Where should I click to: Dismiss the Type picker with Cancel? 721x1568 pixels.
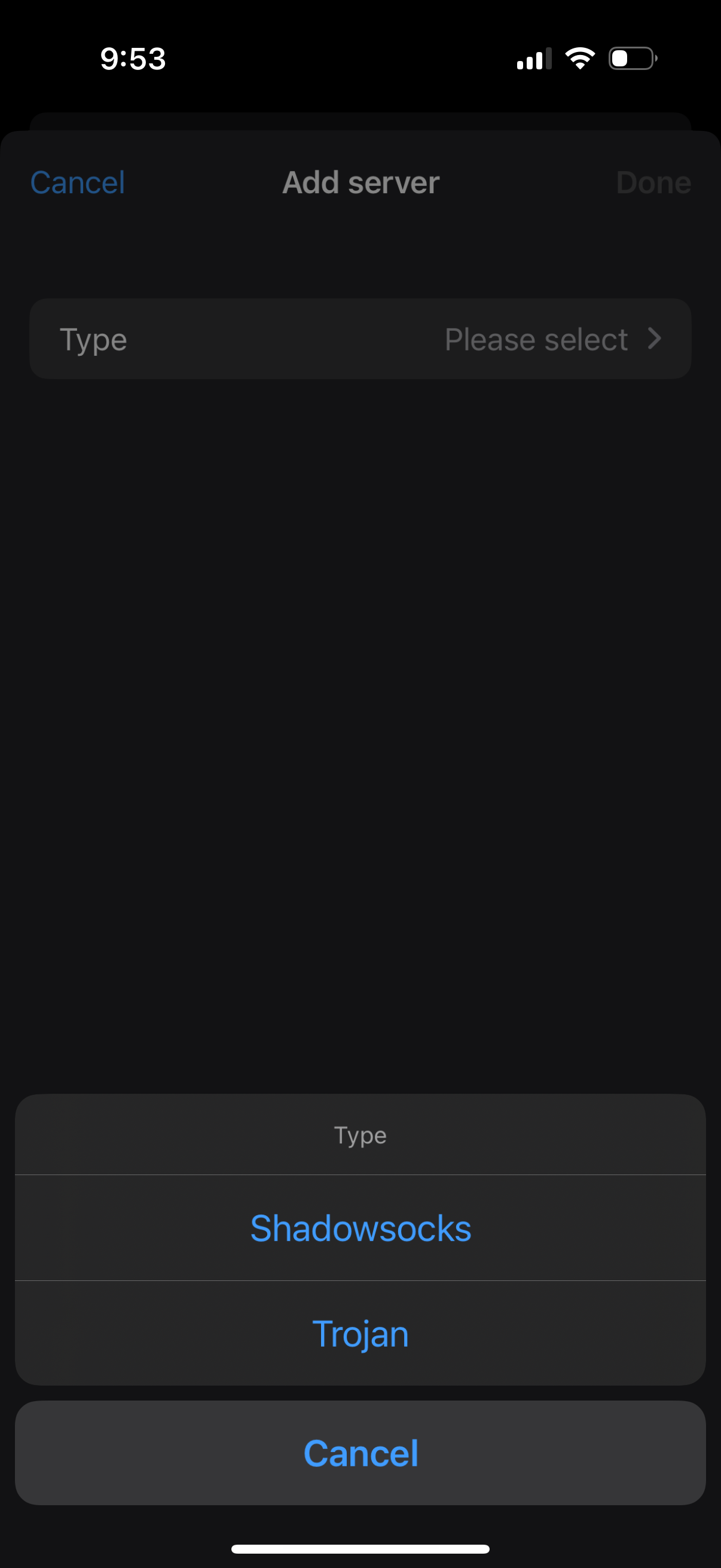360,1453
